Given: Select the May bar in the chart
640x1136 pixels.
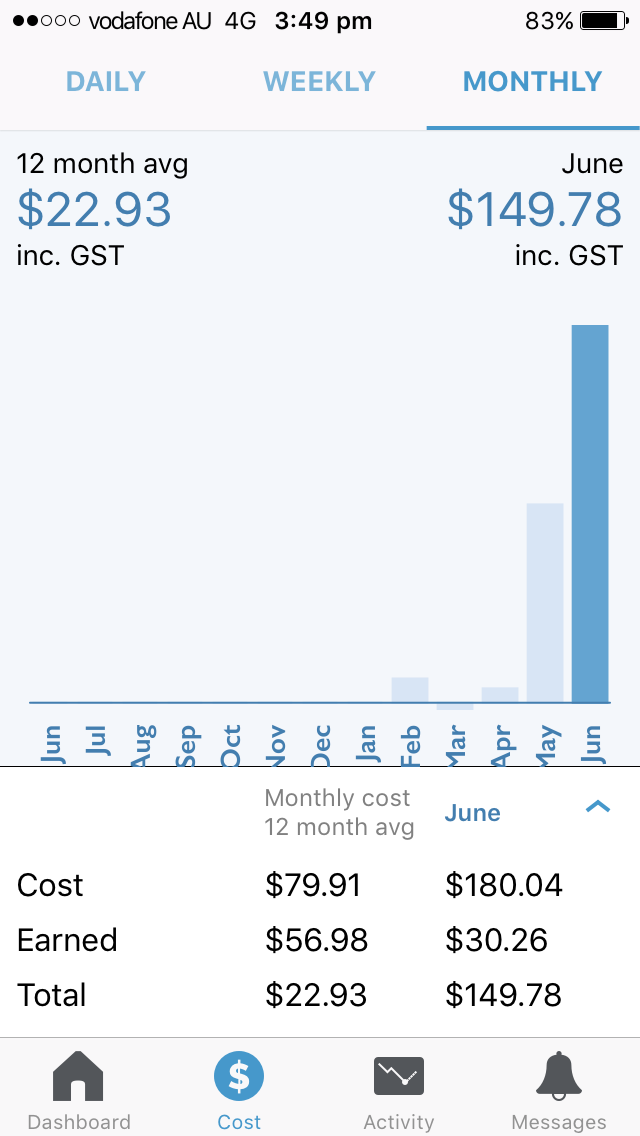Looking at the screenshot, I should click(545, 603).
